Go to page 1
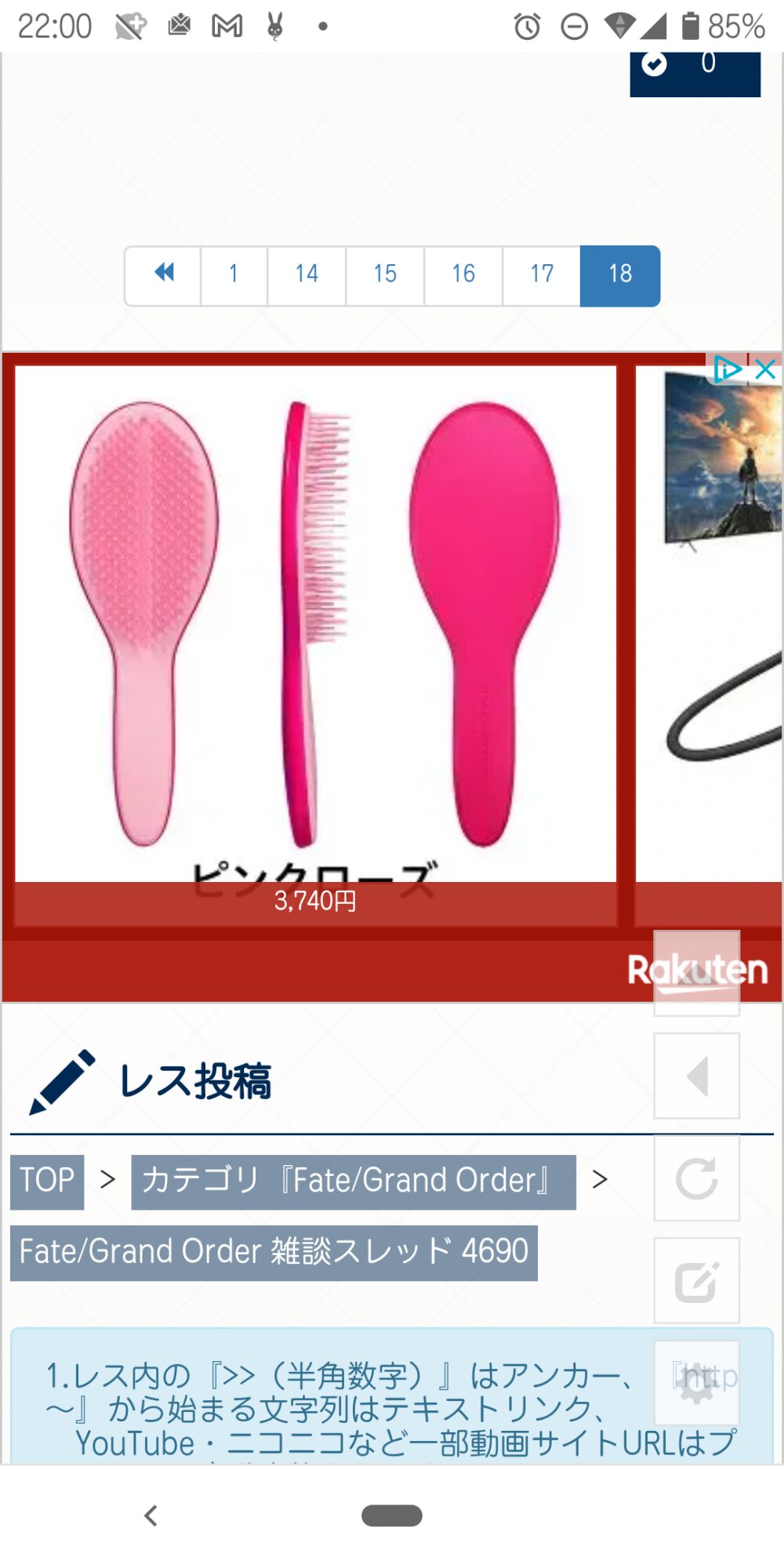This screenshot has width=784, height=1568. tap(234, 274)
